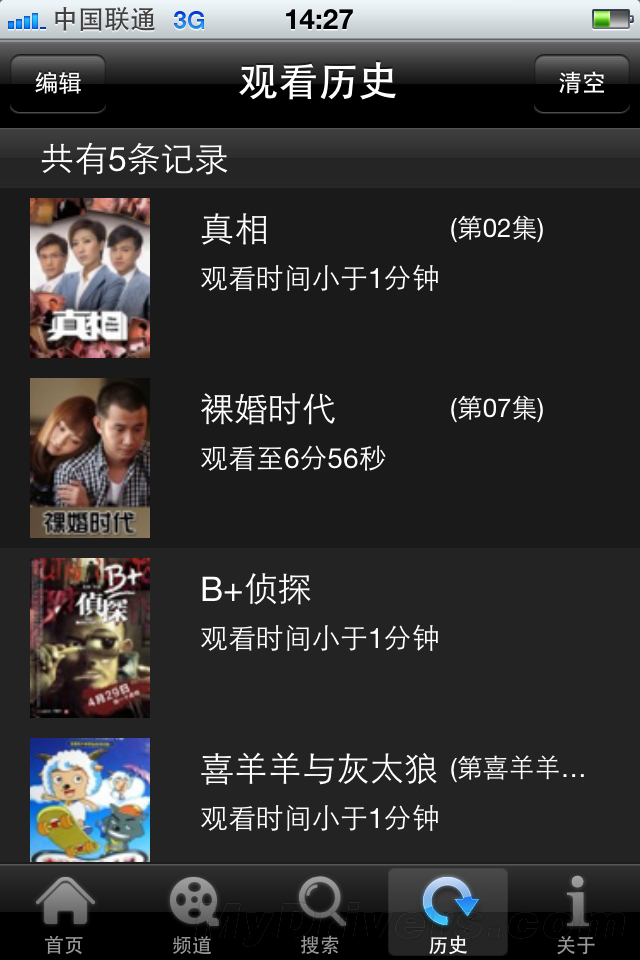This screenshot has width=640, height=960.
Task: Go to the 首页 home tab
Action: 64,914
